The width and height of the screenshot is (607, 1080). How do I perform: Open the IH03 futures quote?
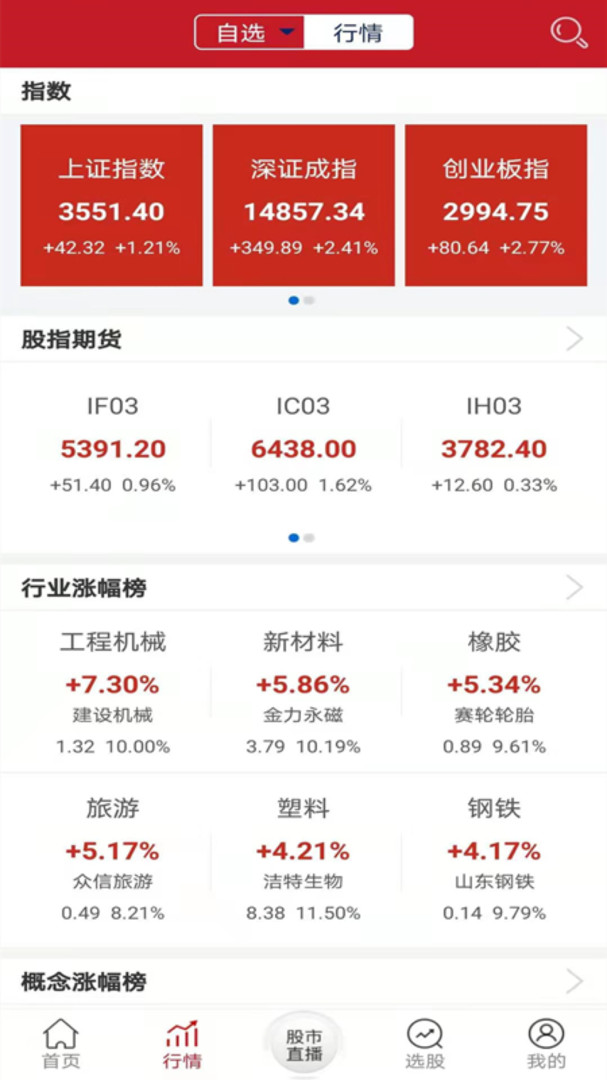tap(494, 445)
